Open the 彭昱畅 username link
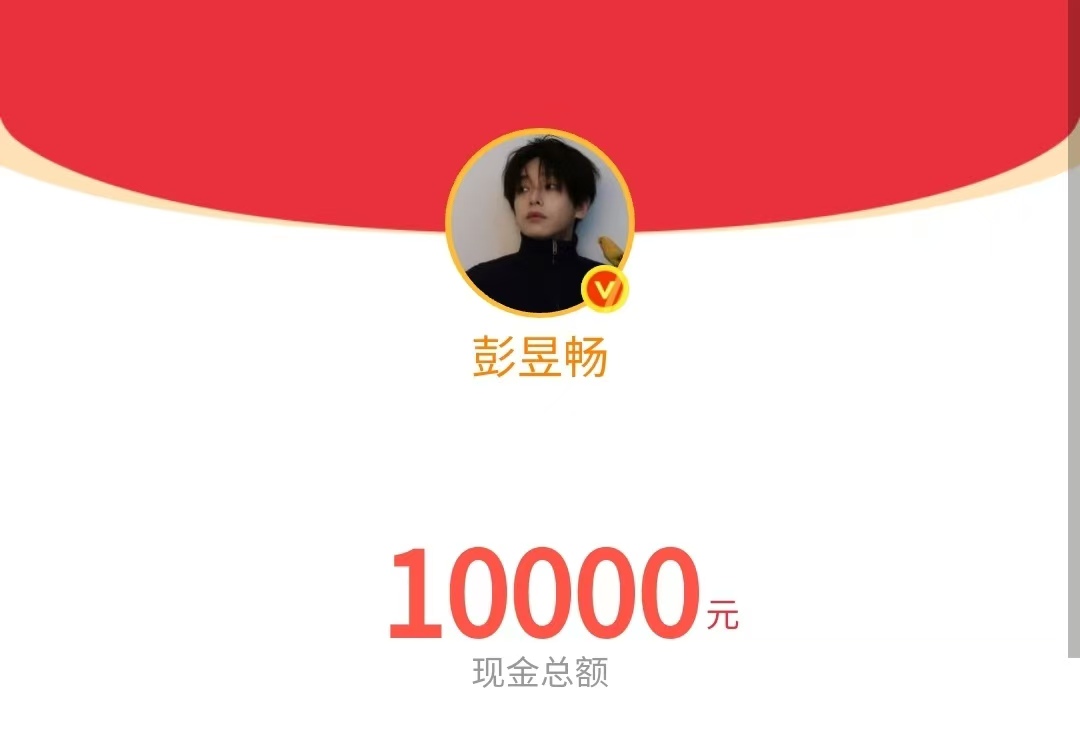 click(x=540, y=358)
